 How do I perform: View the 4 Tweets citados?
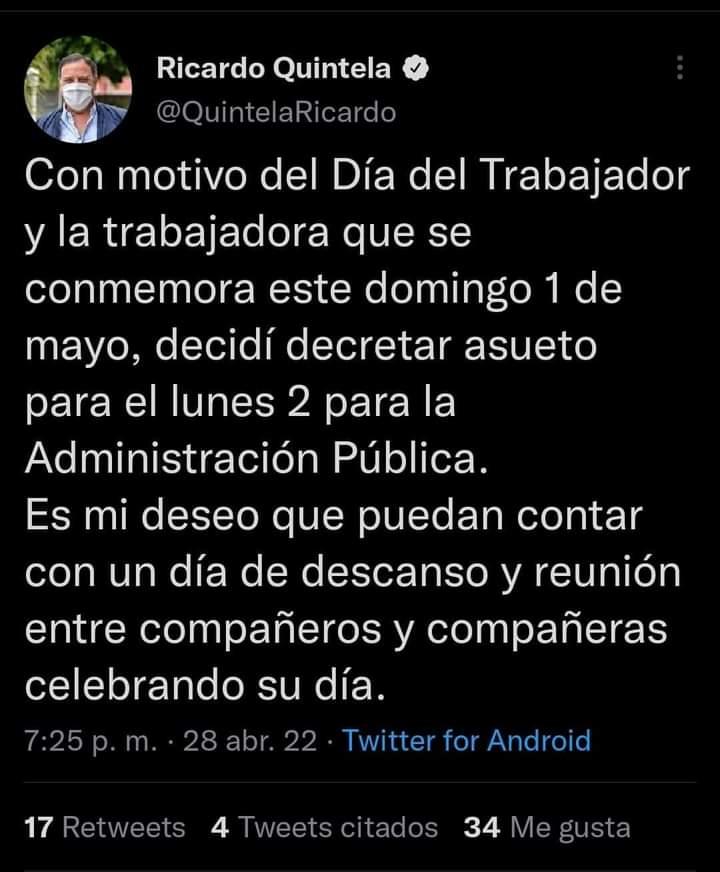pyautogui.click(x=324, y=827)
